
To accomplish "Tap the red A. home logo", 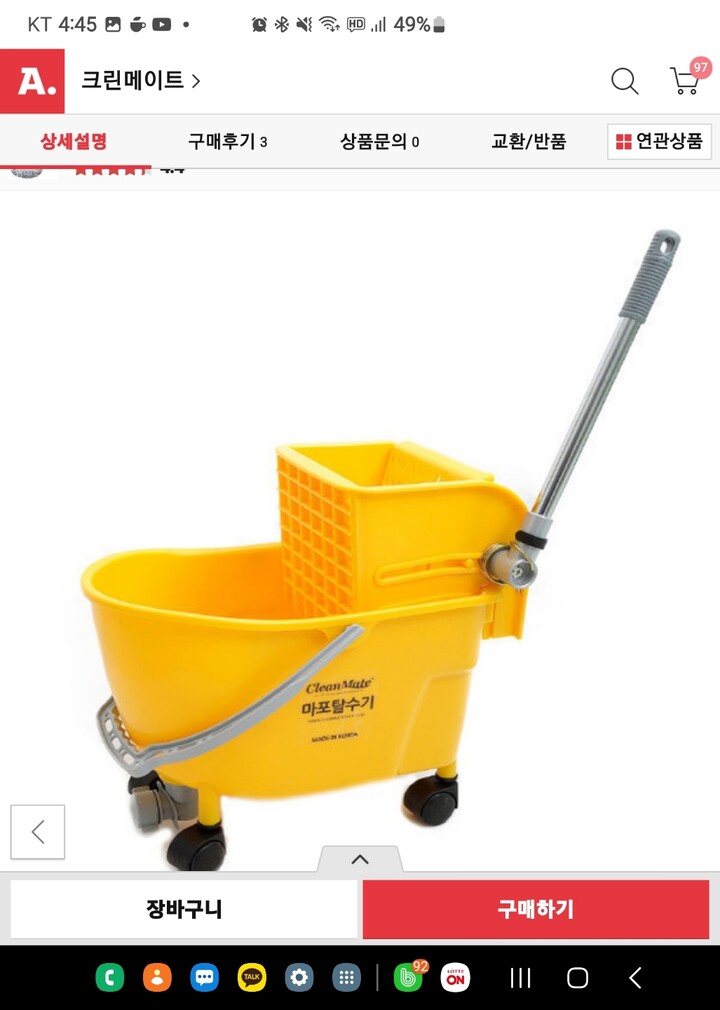I will pos(33,81).
